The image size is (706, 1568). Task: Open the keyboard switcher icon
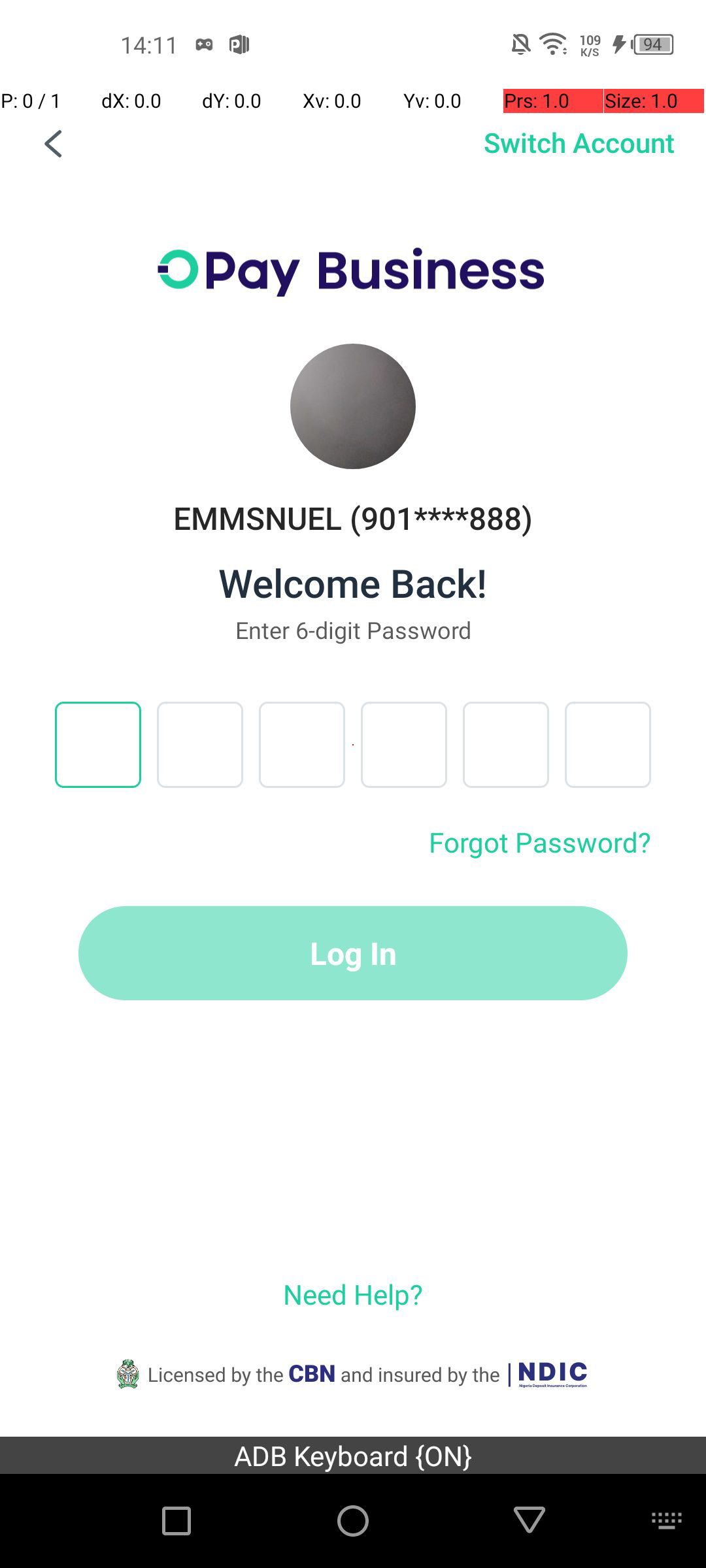coord(666,1521)
